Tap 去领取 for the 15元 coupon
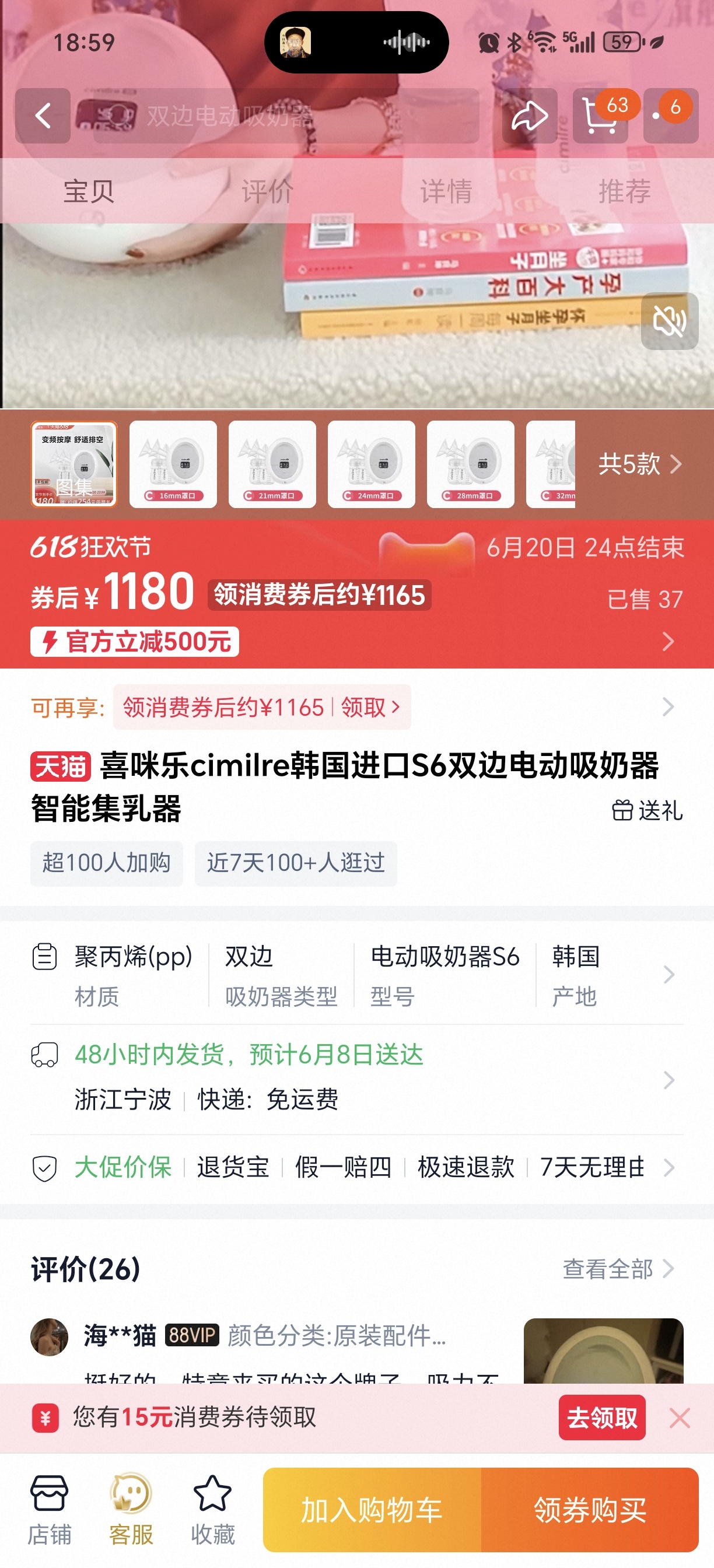The height and width of the screenshot is (1568, 714). coord(601,1417)
